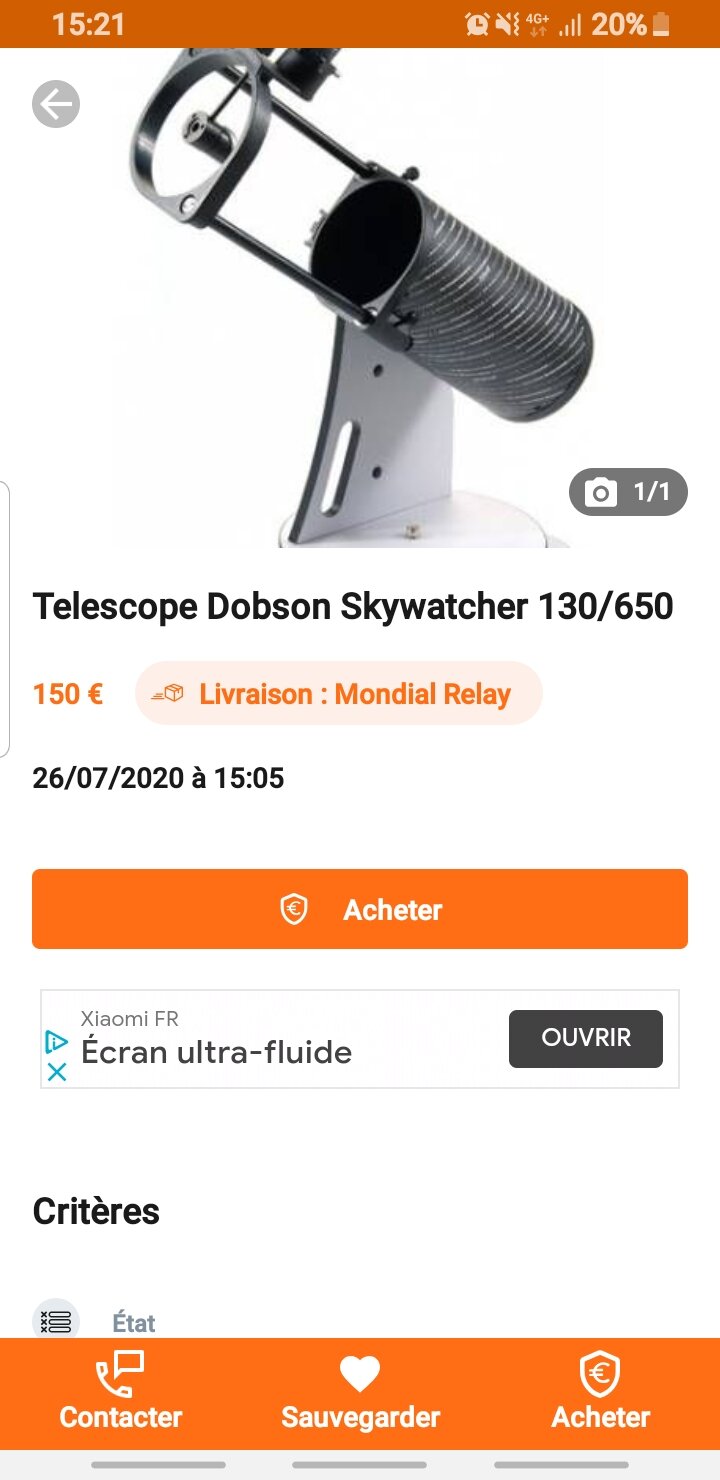Go back using the arrow icon
This screenshot has width=720, height=1480.
click(x=56, y=104)
